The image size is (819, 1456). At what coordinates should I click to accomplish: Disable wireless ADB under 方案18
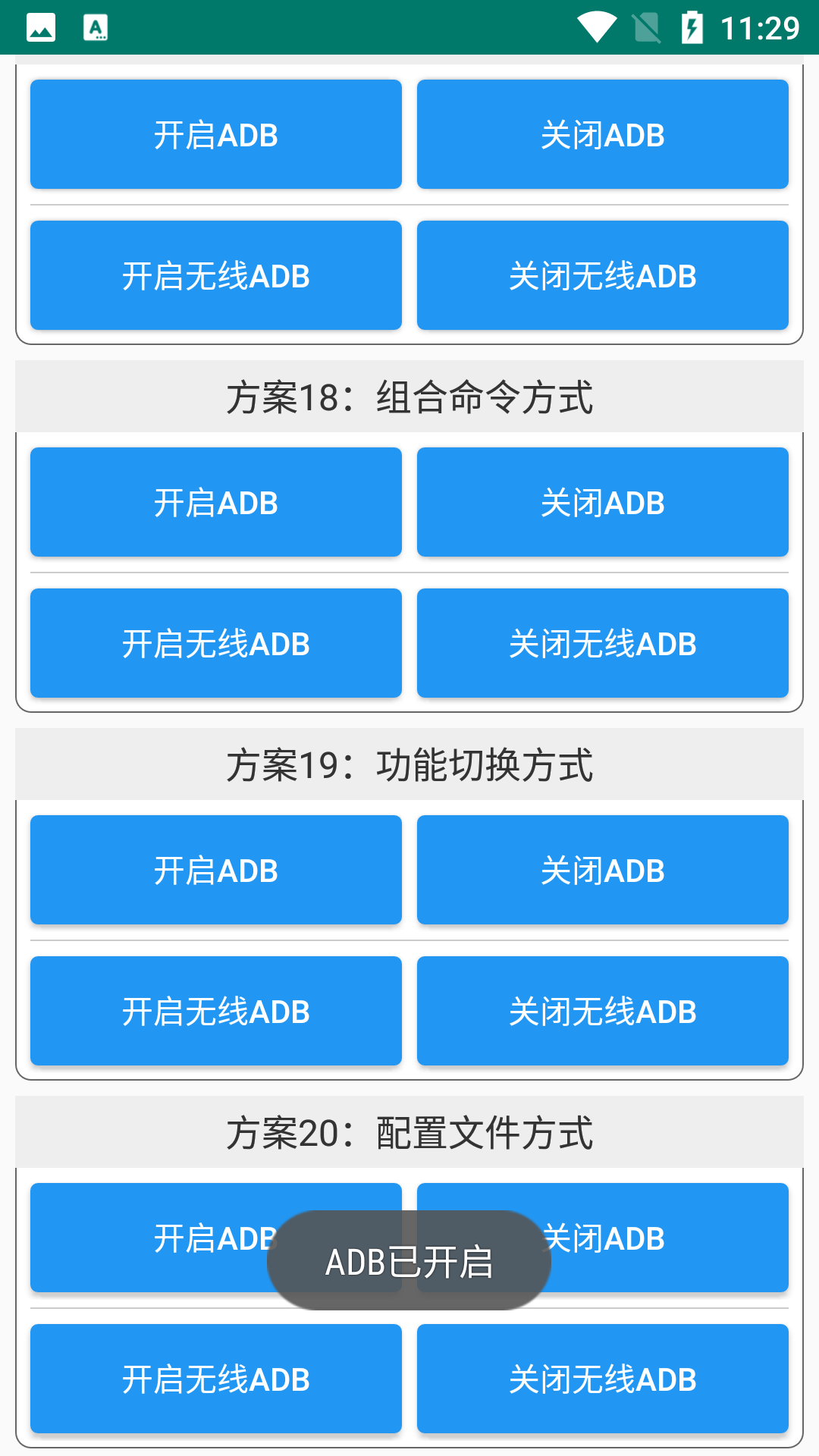603,642
